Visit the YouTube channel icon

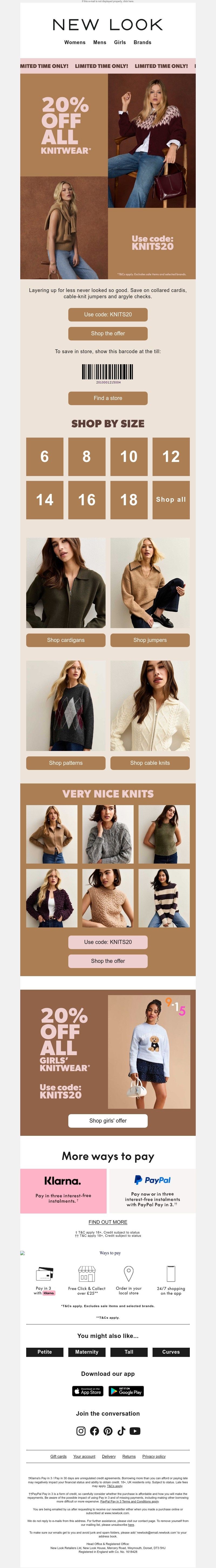pos(135,1431)
